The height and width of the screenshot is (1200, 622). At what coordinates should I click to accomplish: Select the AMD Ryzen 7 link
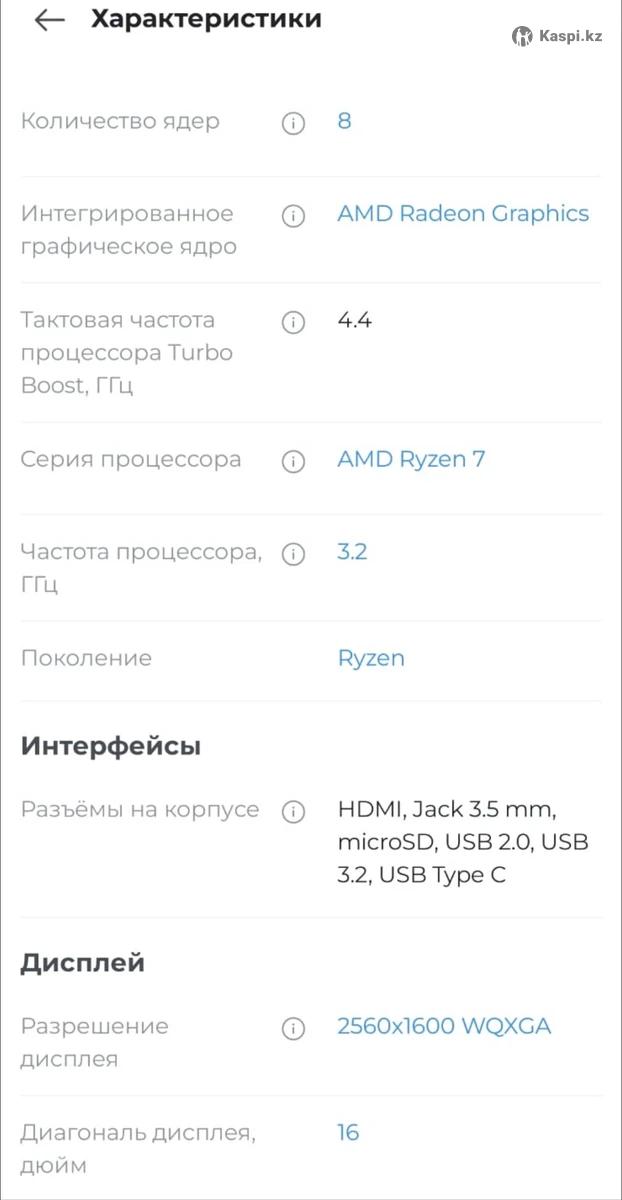pos(411,460)
